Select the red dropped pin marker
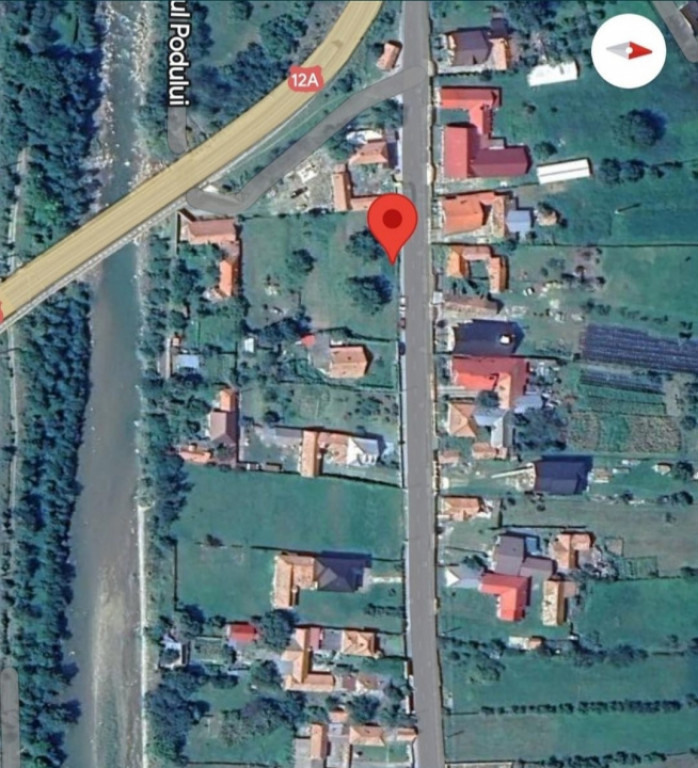This screenshot has width=698, height=768. (393, 224)
